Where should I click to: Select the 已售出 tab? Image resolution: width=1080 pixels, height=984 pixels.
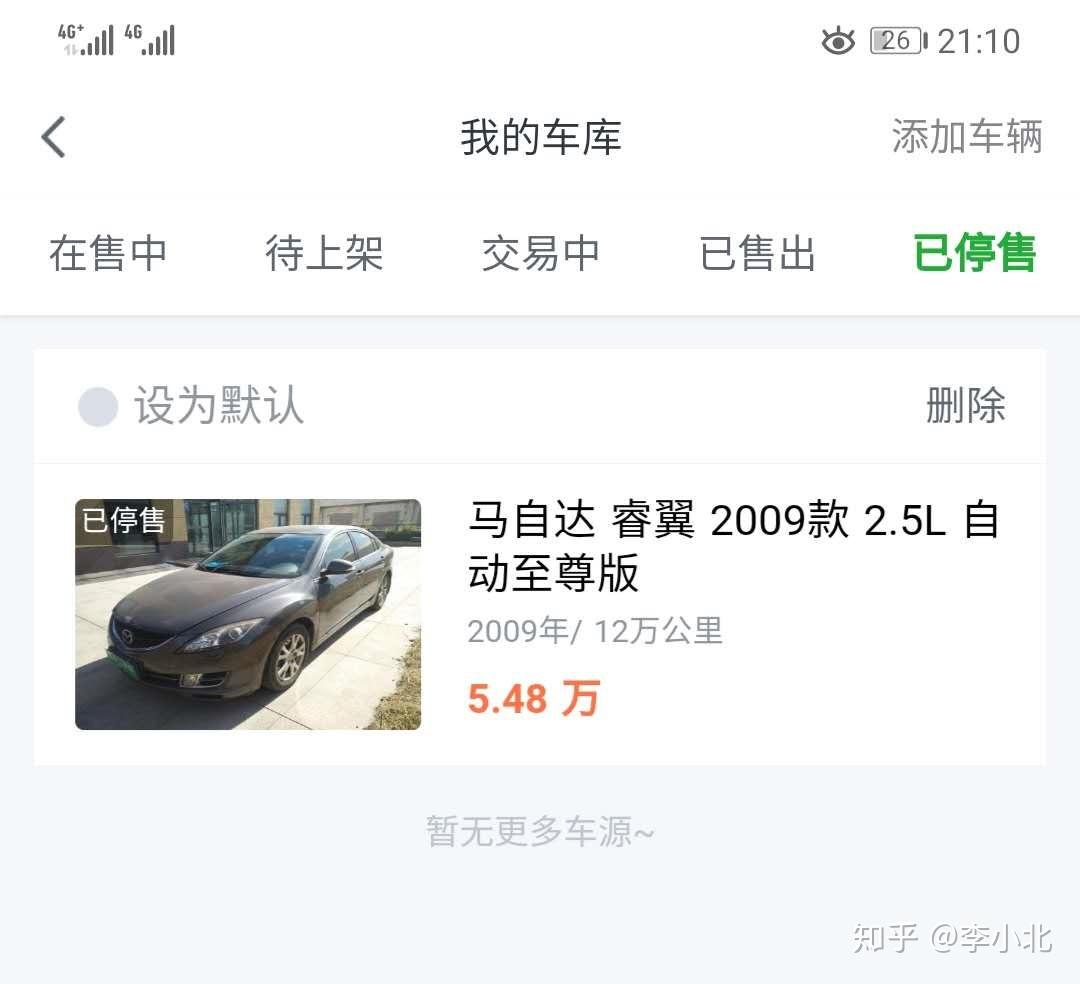click(757, 253)
